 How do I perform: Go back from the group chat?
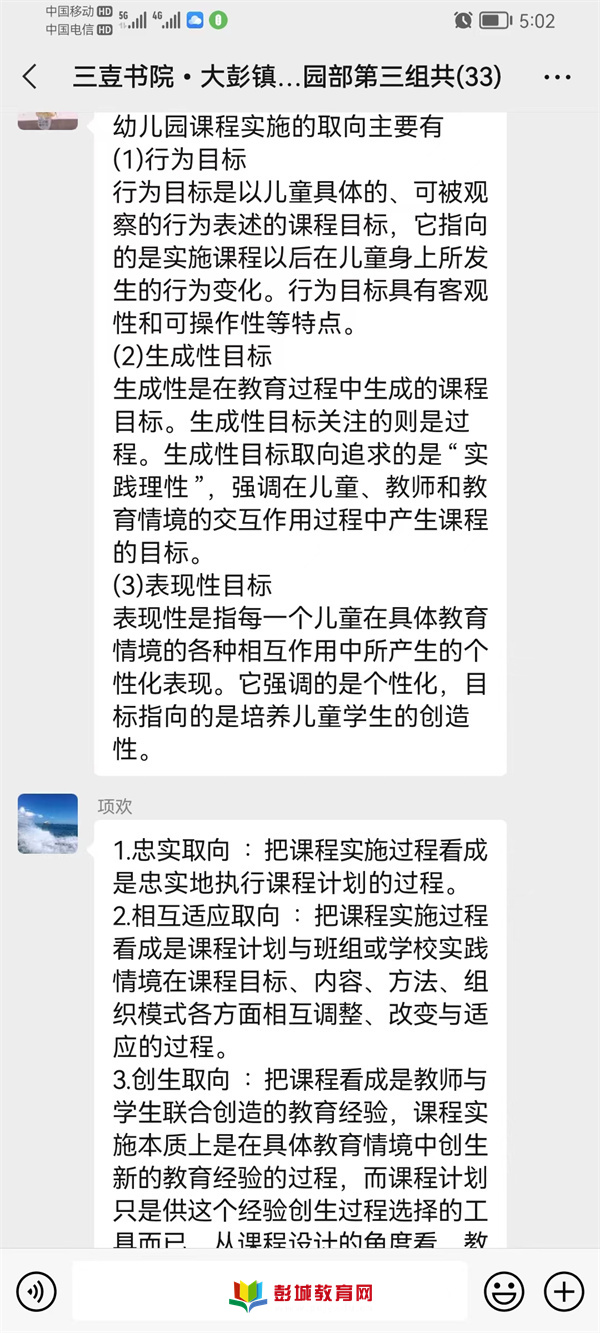pyautogui.click(x=30, y=77)
